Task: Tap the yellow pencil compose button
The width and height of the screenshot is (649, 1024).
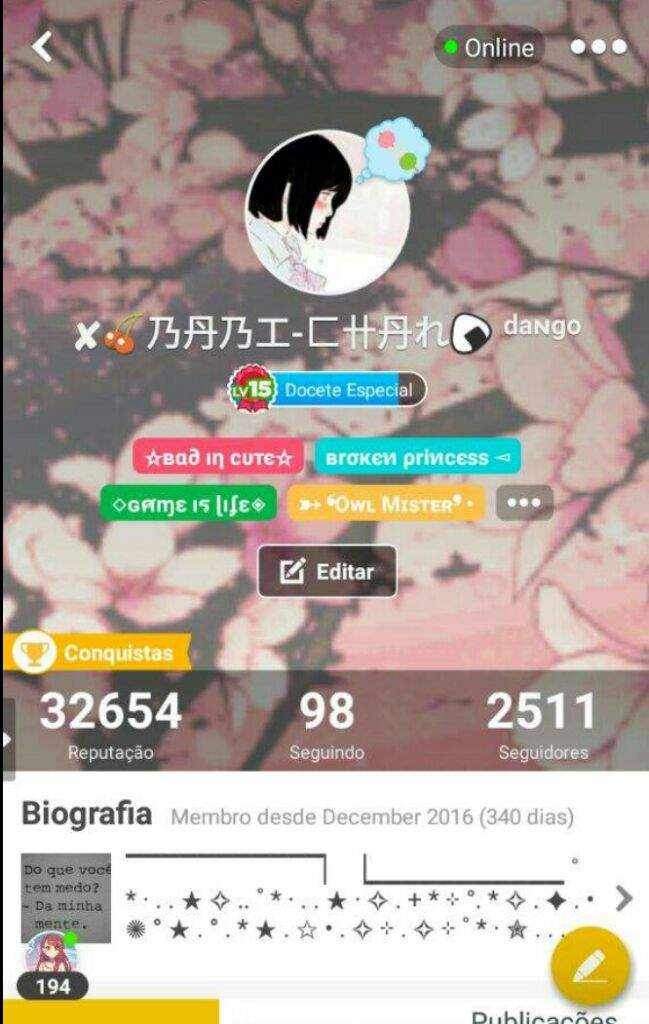Action: [x=590, y=967]
